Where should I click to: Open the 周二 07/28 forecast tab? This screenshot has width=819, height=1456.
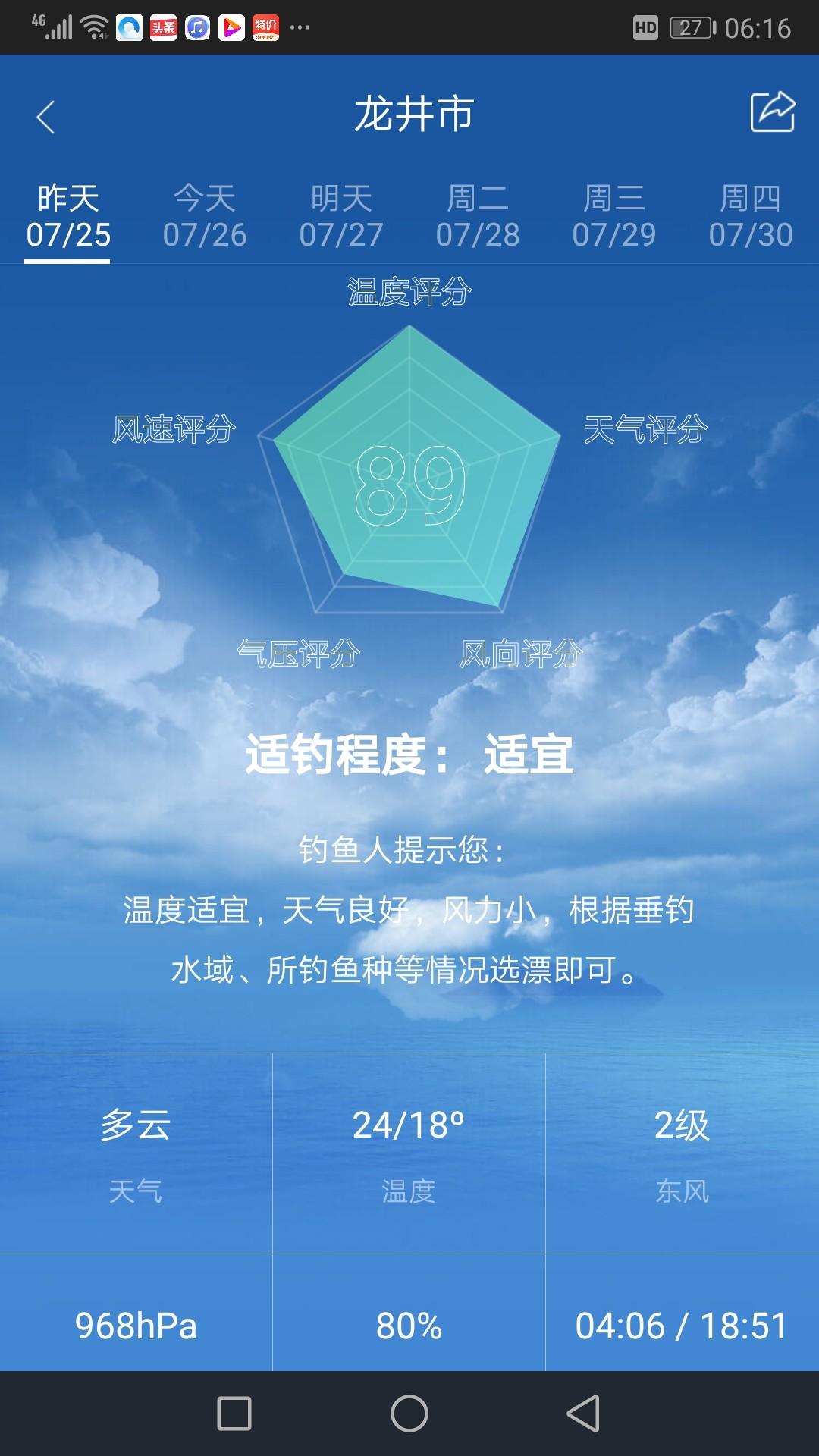click(478, 217)
